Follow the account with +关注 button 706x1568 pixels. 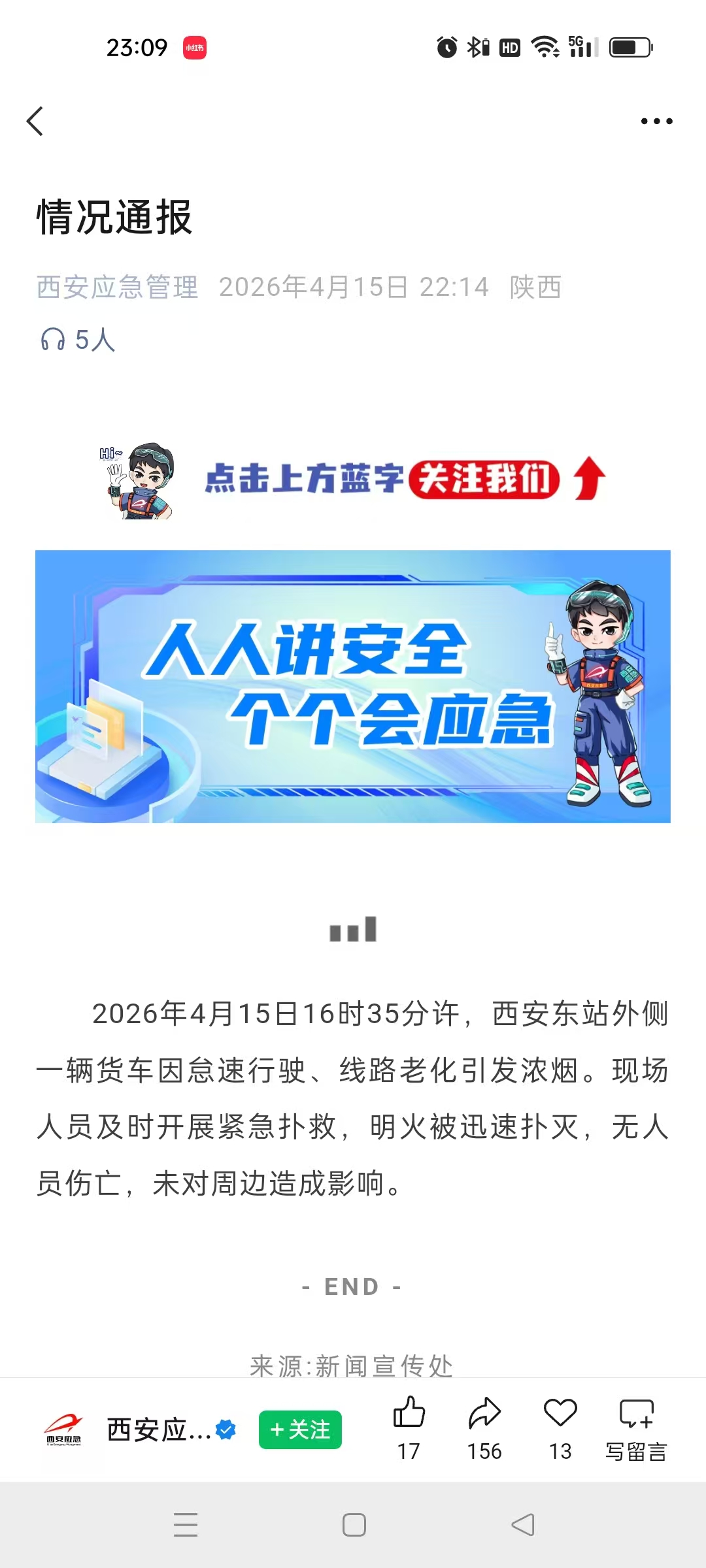click(300, 1430)
